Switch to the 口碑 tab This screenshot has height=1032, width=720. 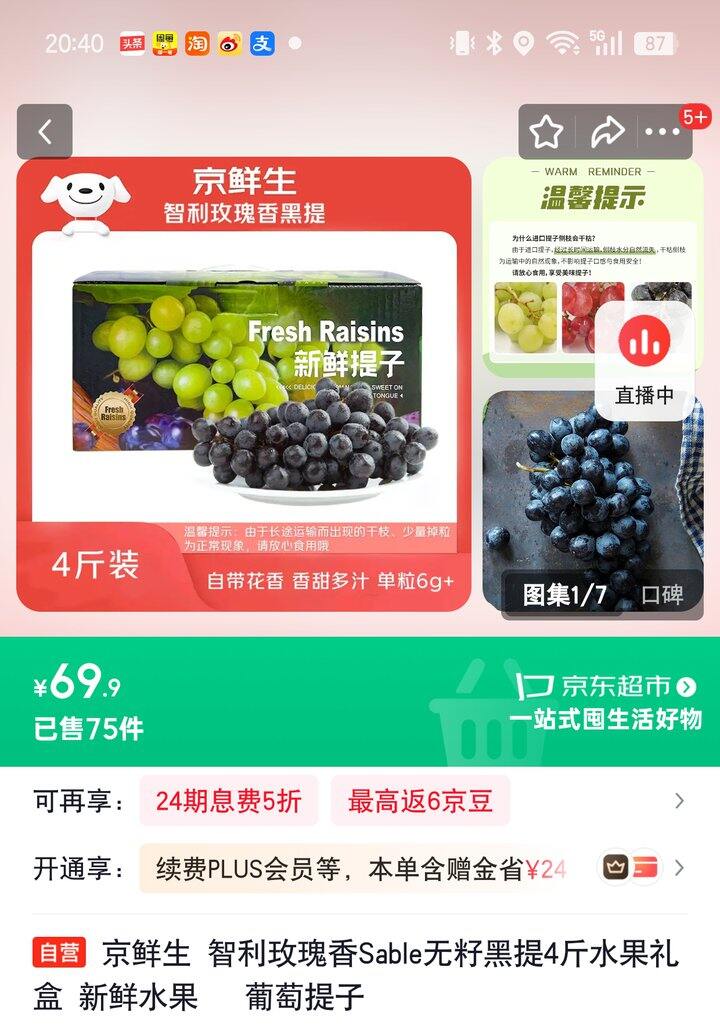[x=663, y=592]
